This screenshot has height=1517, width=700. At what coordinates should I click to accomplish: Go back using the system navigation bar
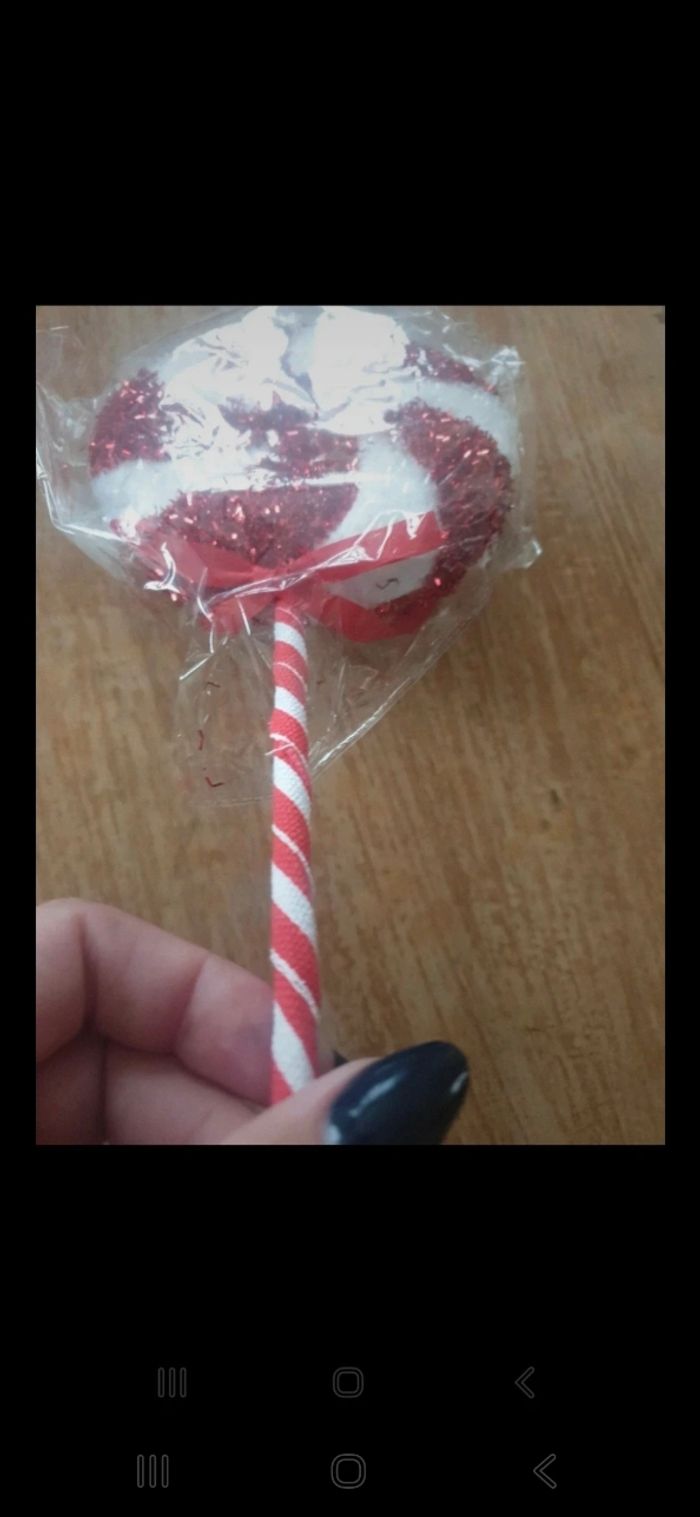coord(545,1471)
